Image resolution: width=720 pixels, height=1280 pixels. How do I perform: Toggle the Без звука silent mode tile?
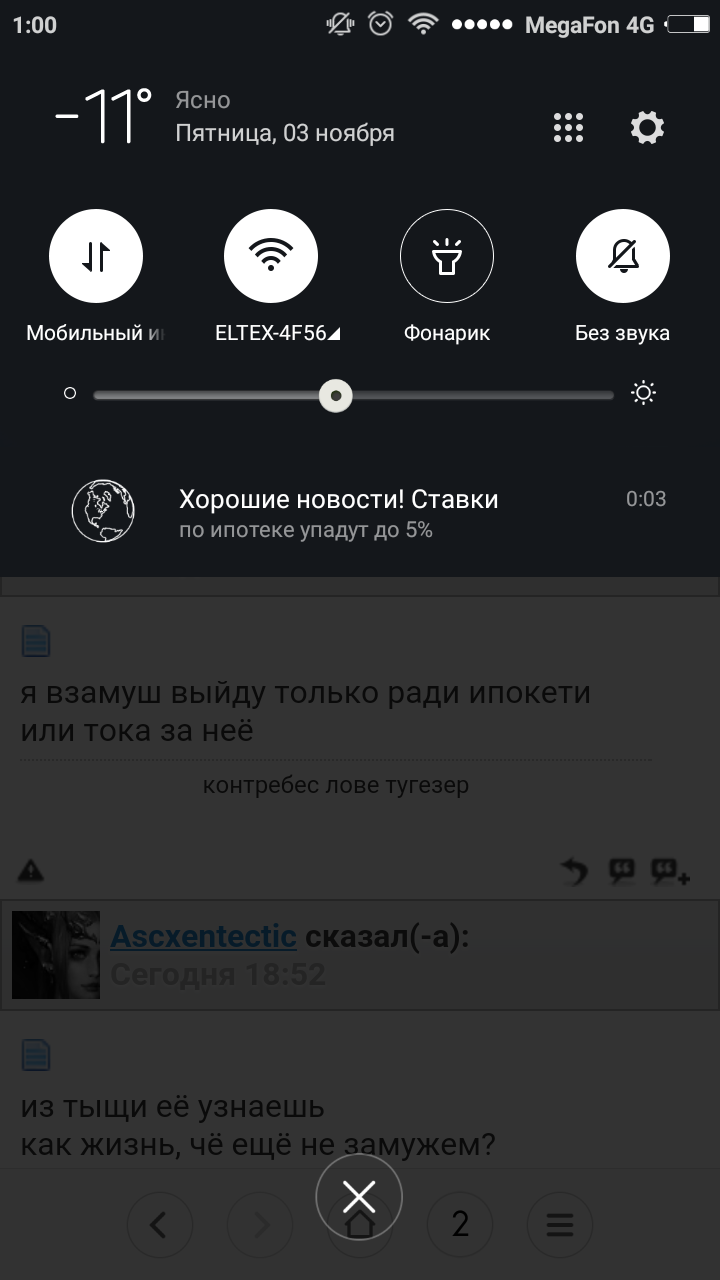pyautogui.click(x=623, y=256)
